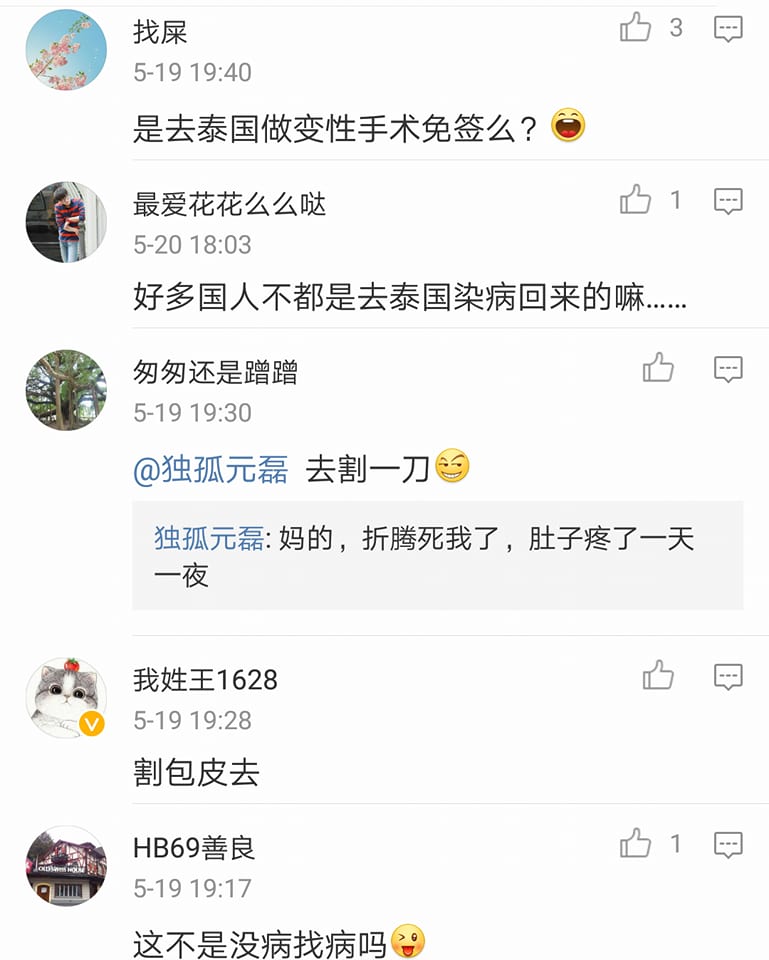Reply to HB69善良's comment
Viewport: 769px width, 960px height.
[728, 844]
